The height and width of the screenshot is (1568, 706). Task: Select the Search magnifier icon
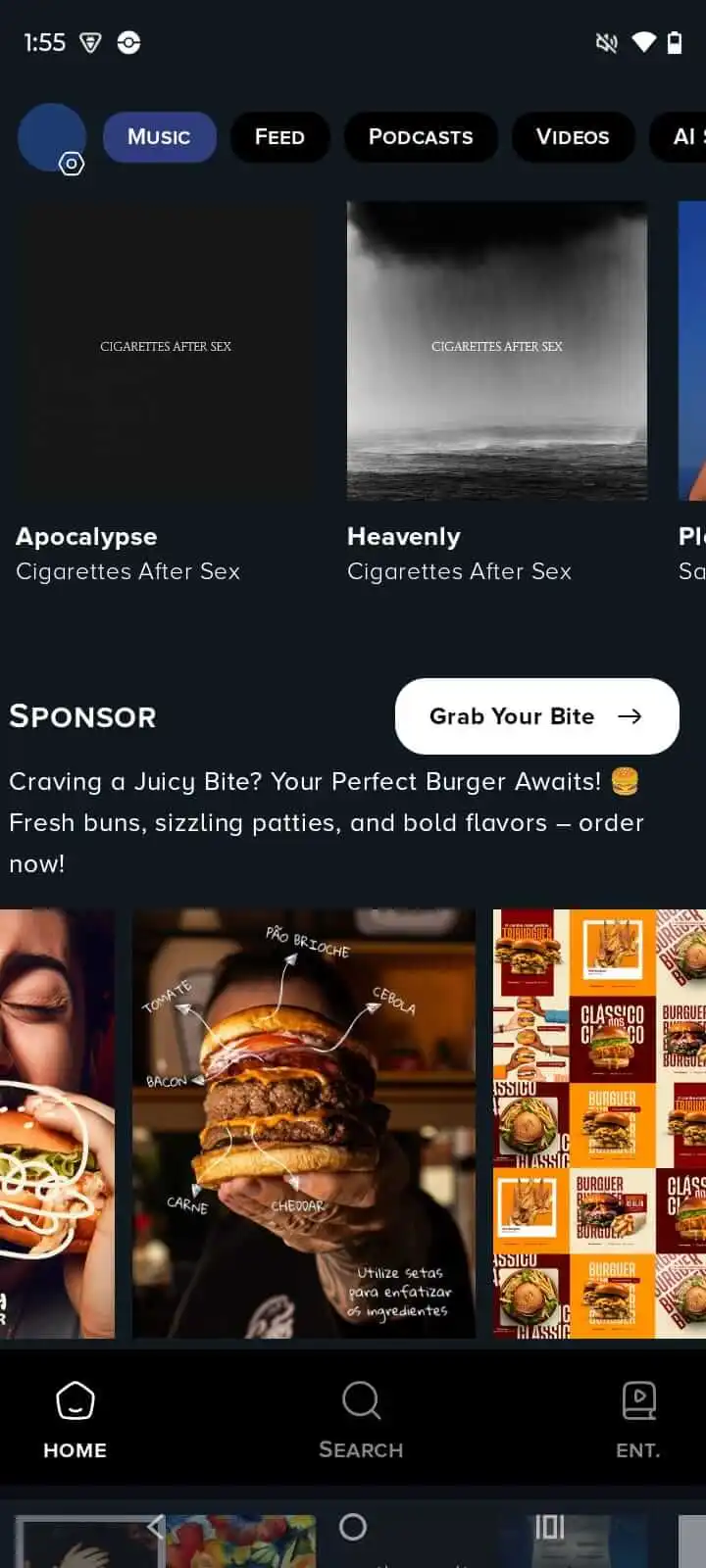[x=360, y=1399]
